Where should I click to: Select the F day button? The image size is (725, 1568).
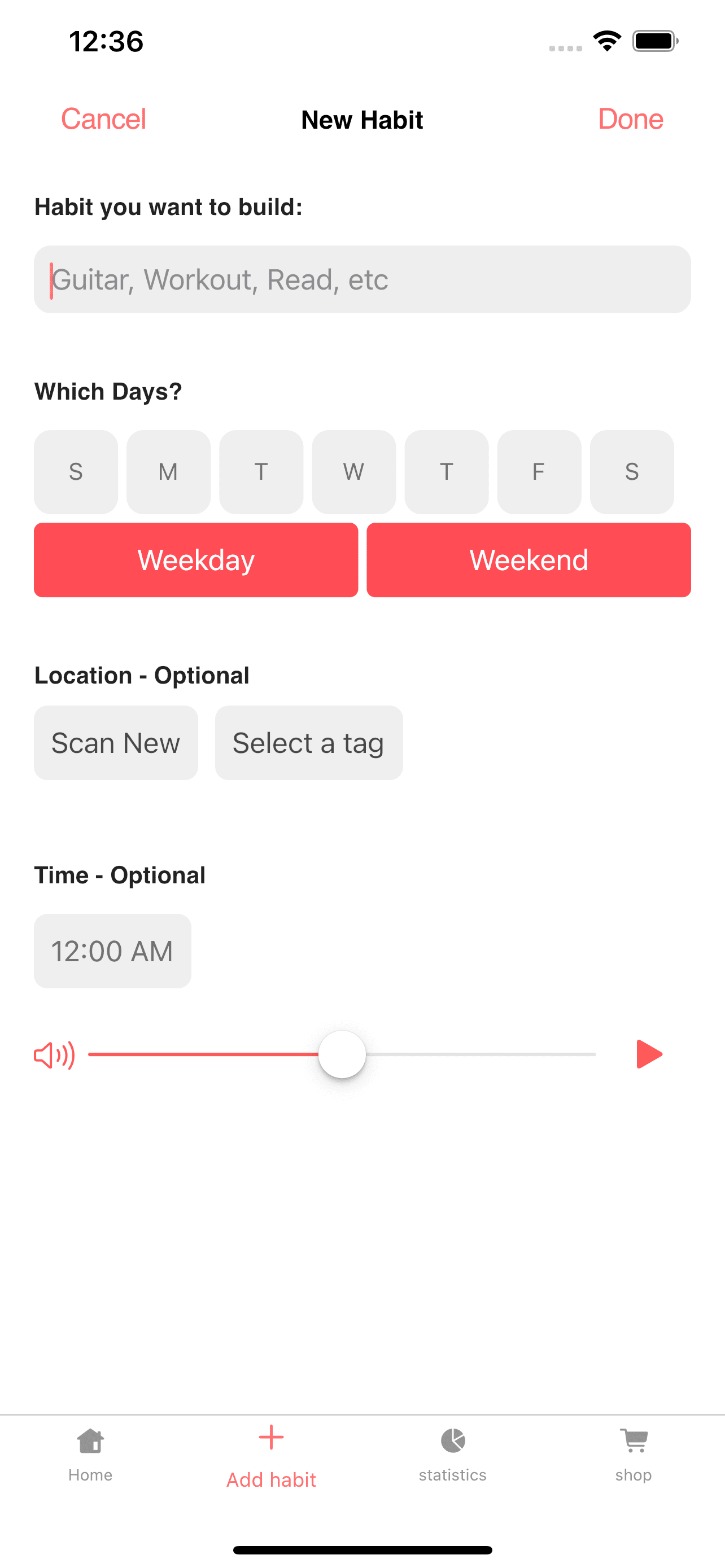(539, 472)
